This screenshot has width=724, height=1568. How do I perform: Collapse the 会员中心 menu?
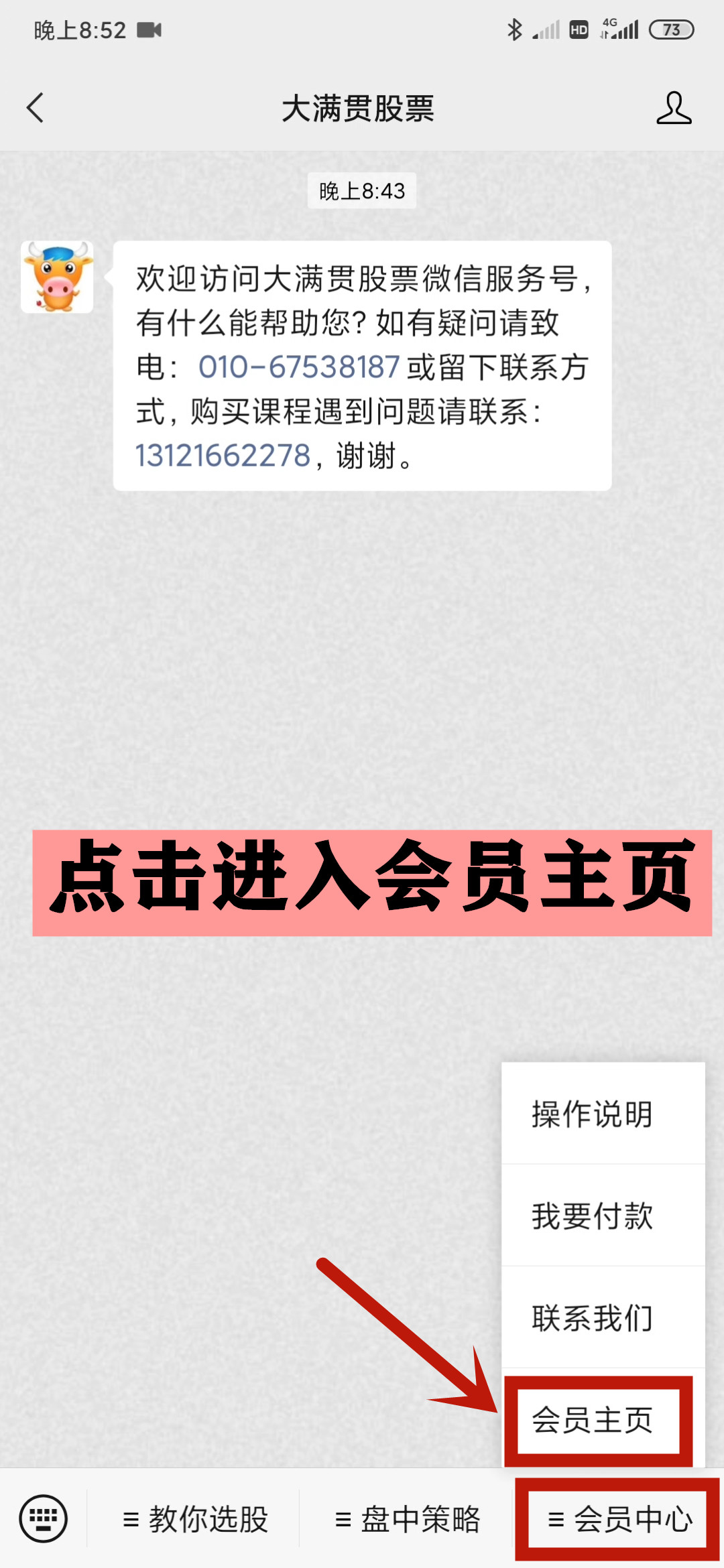coord(619,1519)
